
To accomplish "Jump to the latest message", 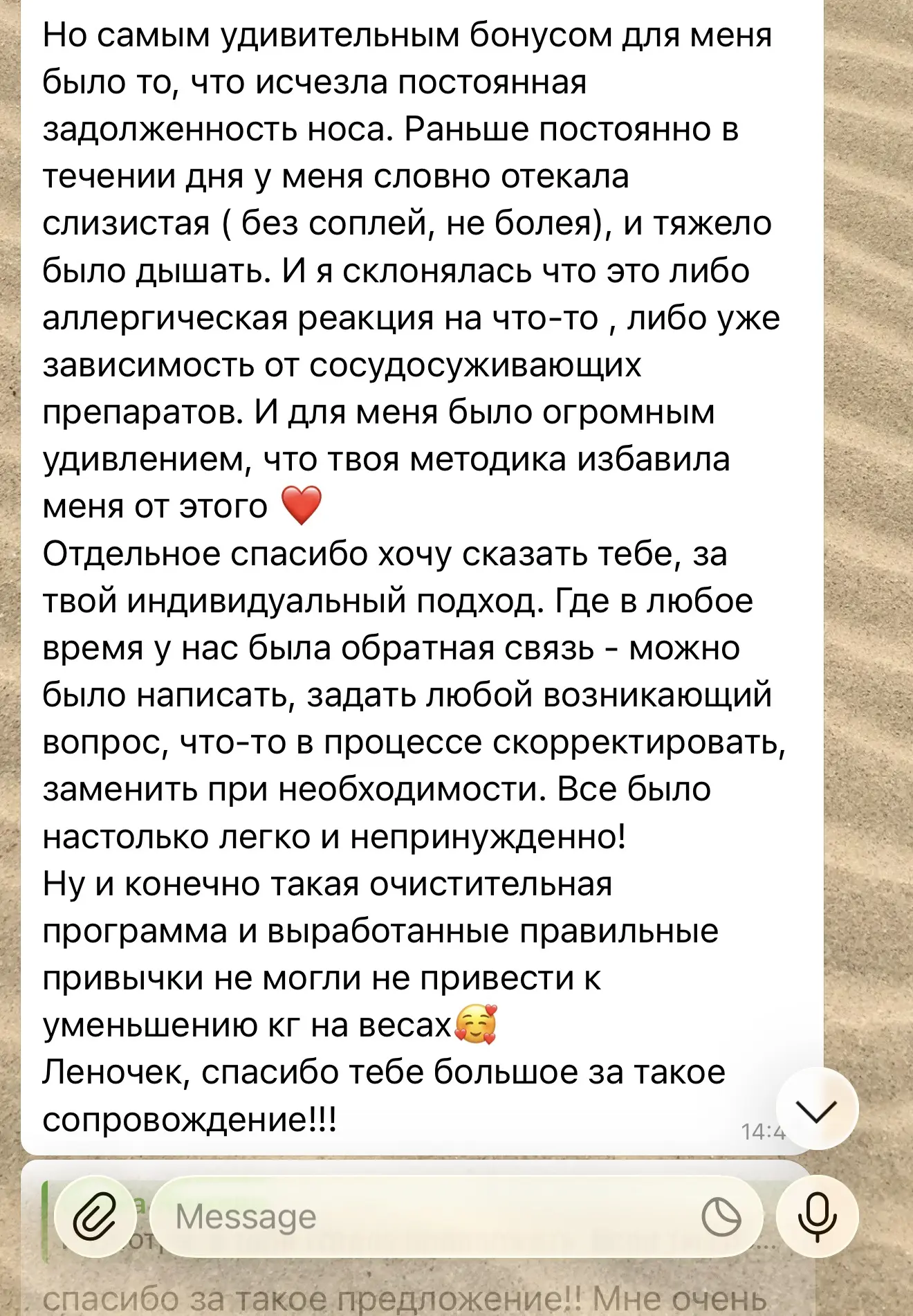I will pyautogui.click(x=818, y=1109).
